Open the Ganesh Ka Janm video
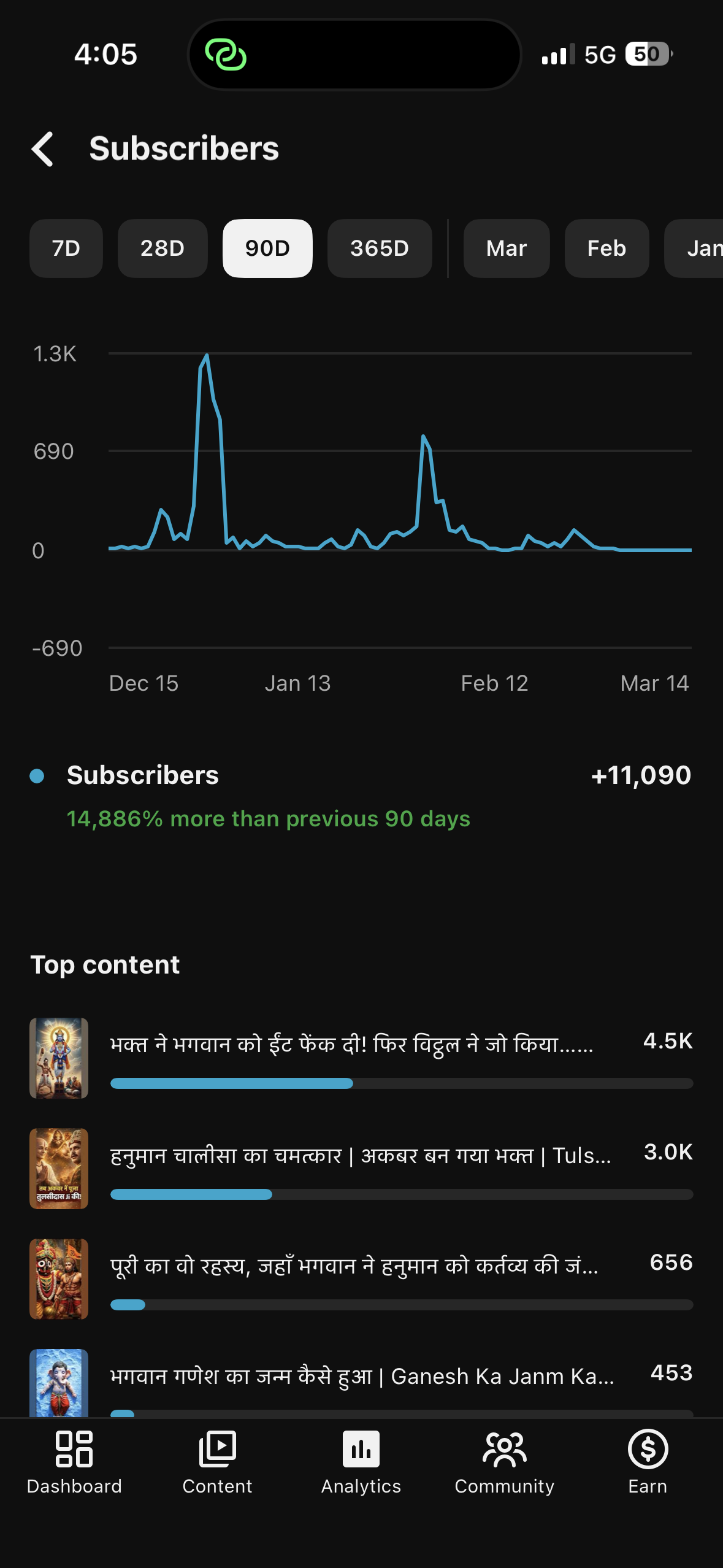723x1568 pixels. point(362,1377)
